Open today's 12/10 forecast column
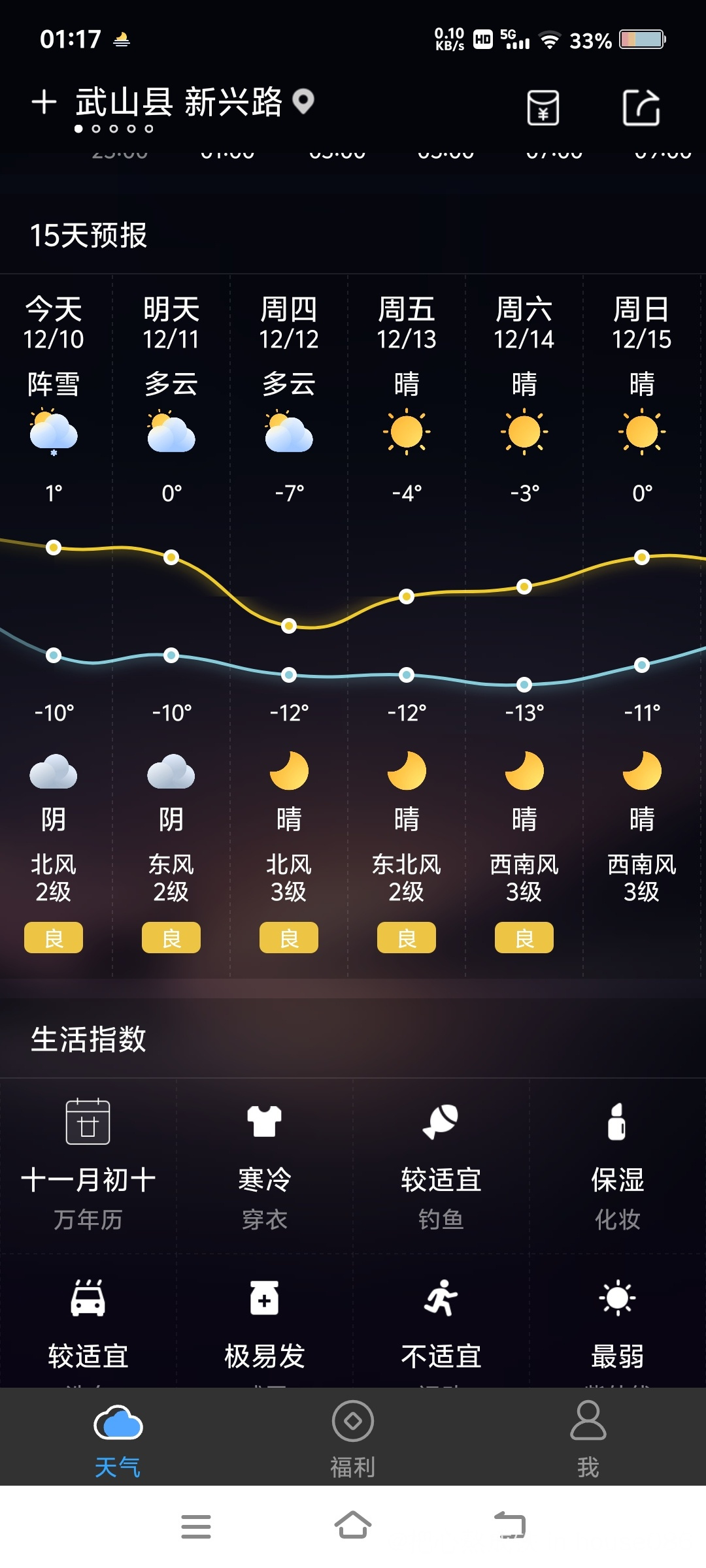Screen dimensions: 706x1568 tap(54, 625)
